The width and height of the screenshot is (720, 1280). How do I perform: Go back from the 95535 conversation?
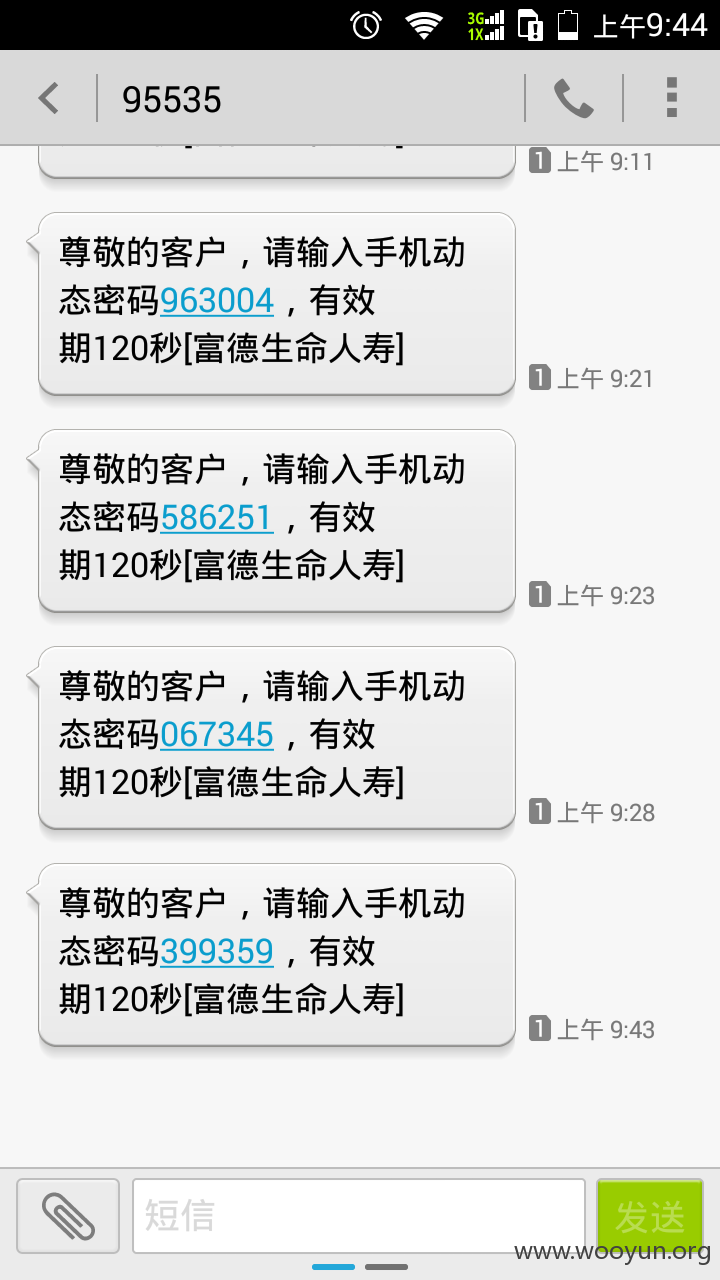pos(48,98)
